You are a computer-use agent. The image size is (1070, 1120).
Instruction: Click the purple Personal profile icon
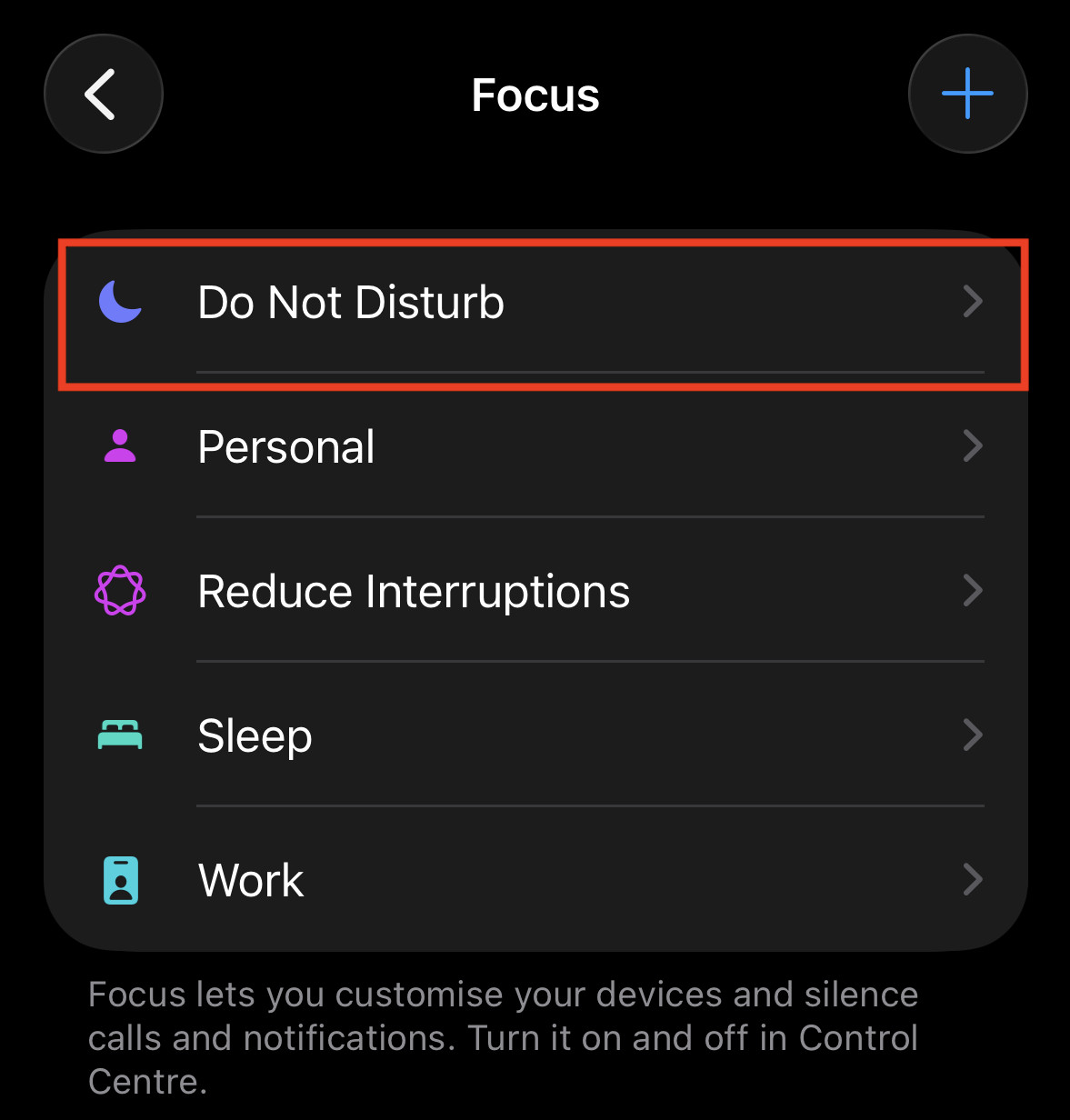[119, 446]
